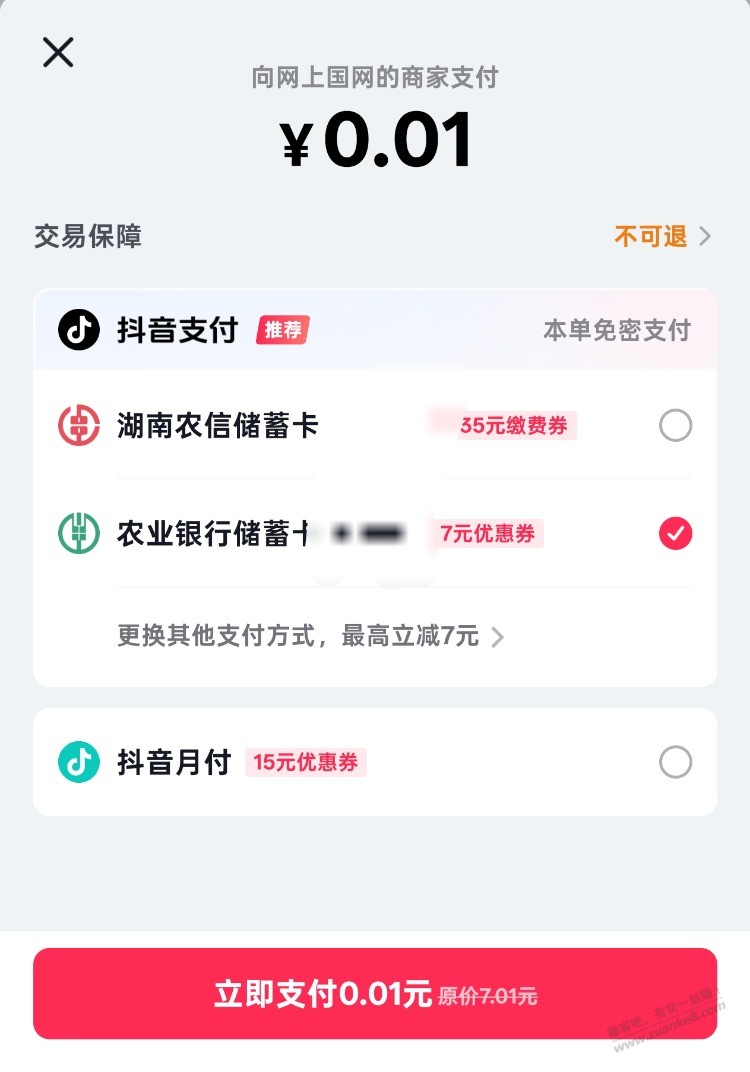
Task: Choose 抖音月付 to pay
Action: (675, 763)
